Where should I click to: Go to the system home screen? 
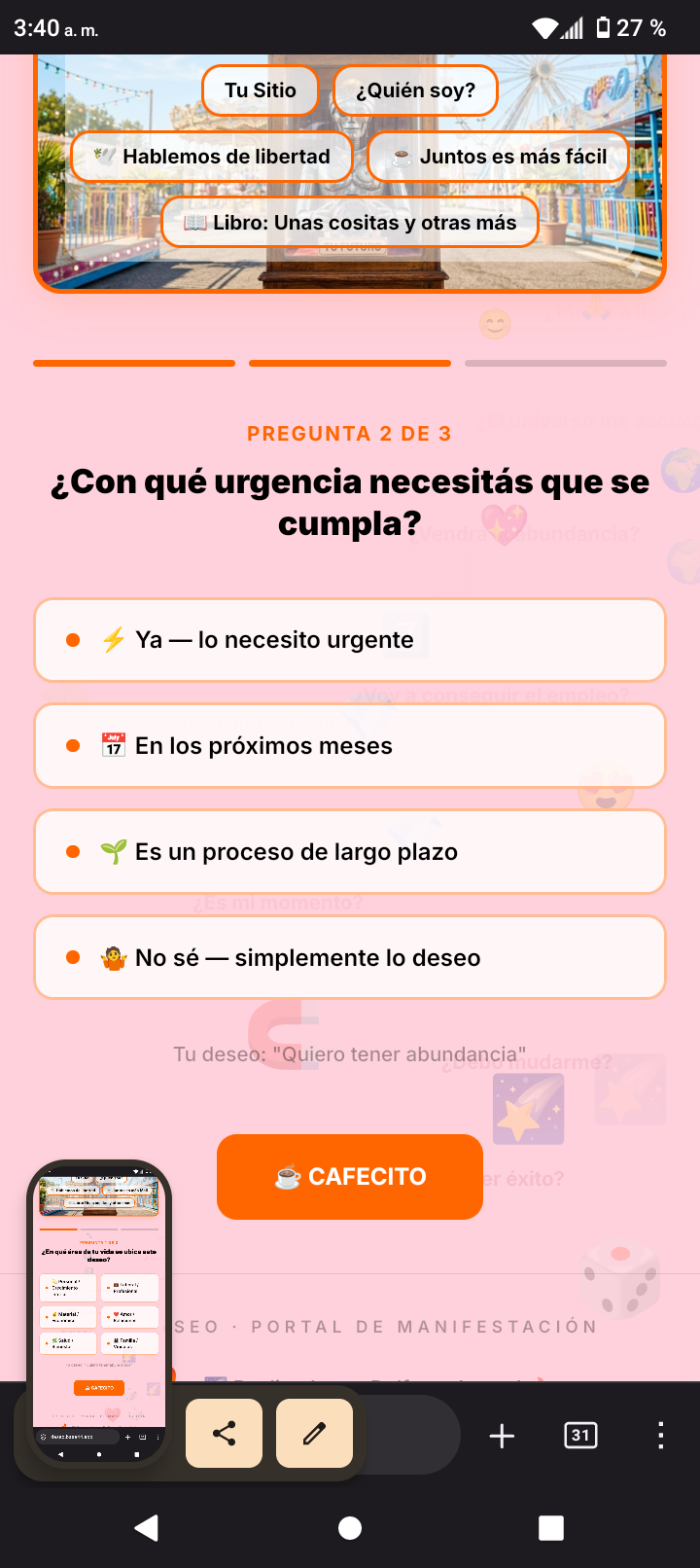click(x=350, y=1528)
